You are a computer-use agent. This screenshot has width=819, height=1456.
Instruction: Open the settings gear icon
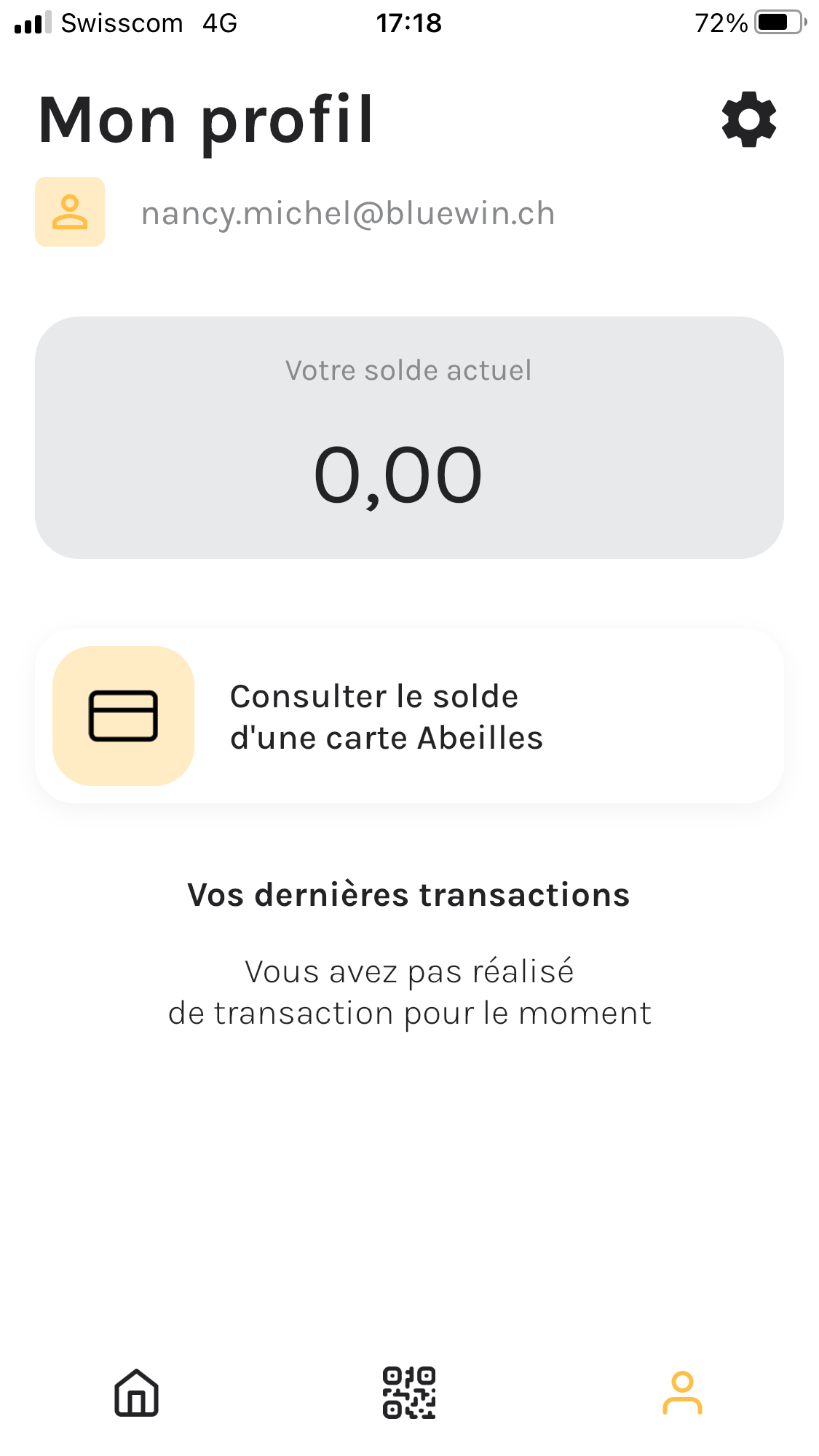(749, 119)
